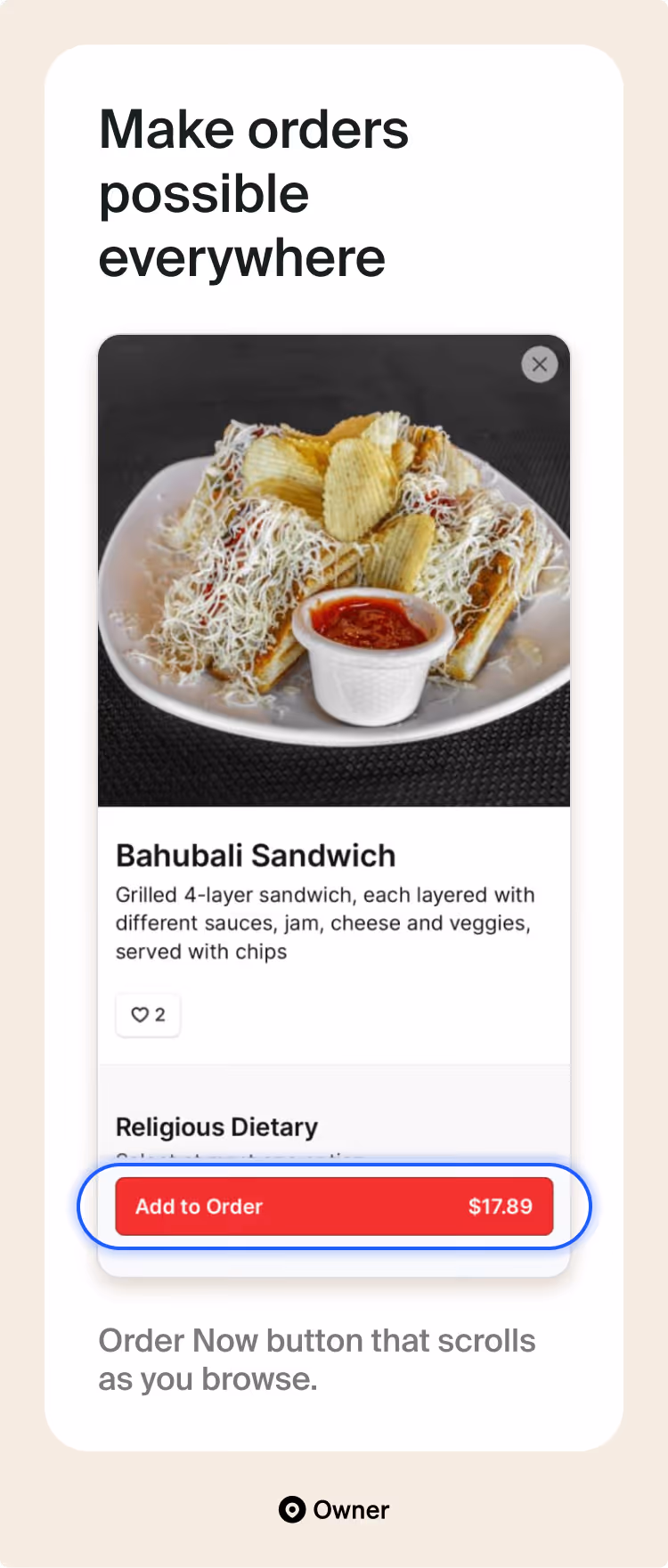Viewport: 668px width, 1568px height.
Task: Expand the Religious Dietary options section
Action: pos(216,1126)
